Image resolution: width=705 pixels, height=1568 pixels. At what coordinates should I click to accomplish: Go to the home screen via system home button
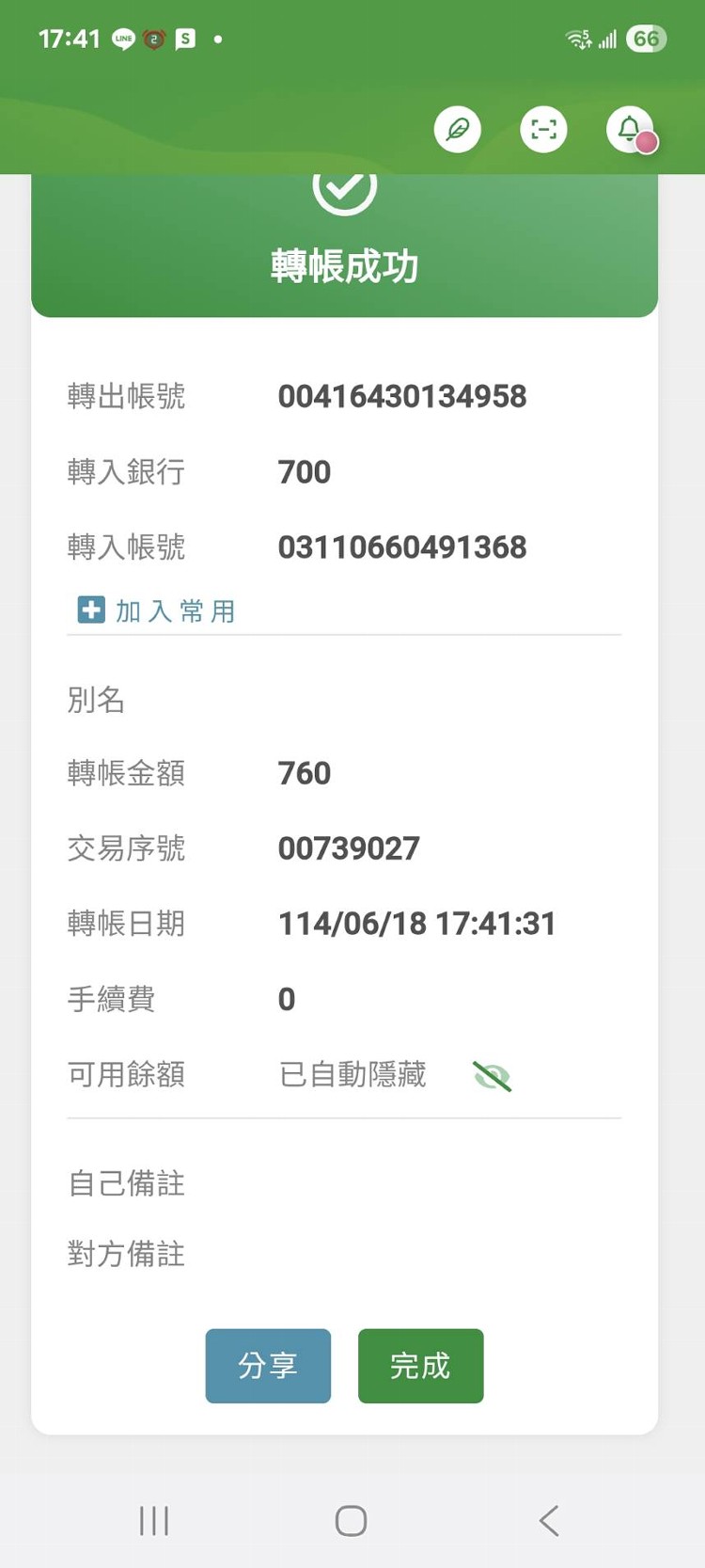point(351,1520)
